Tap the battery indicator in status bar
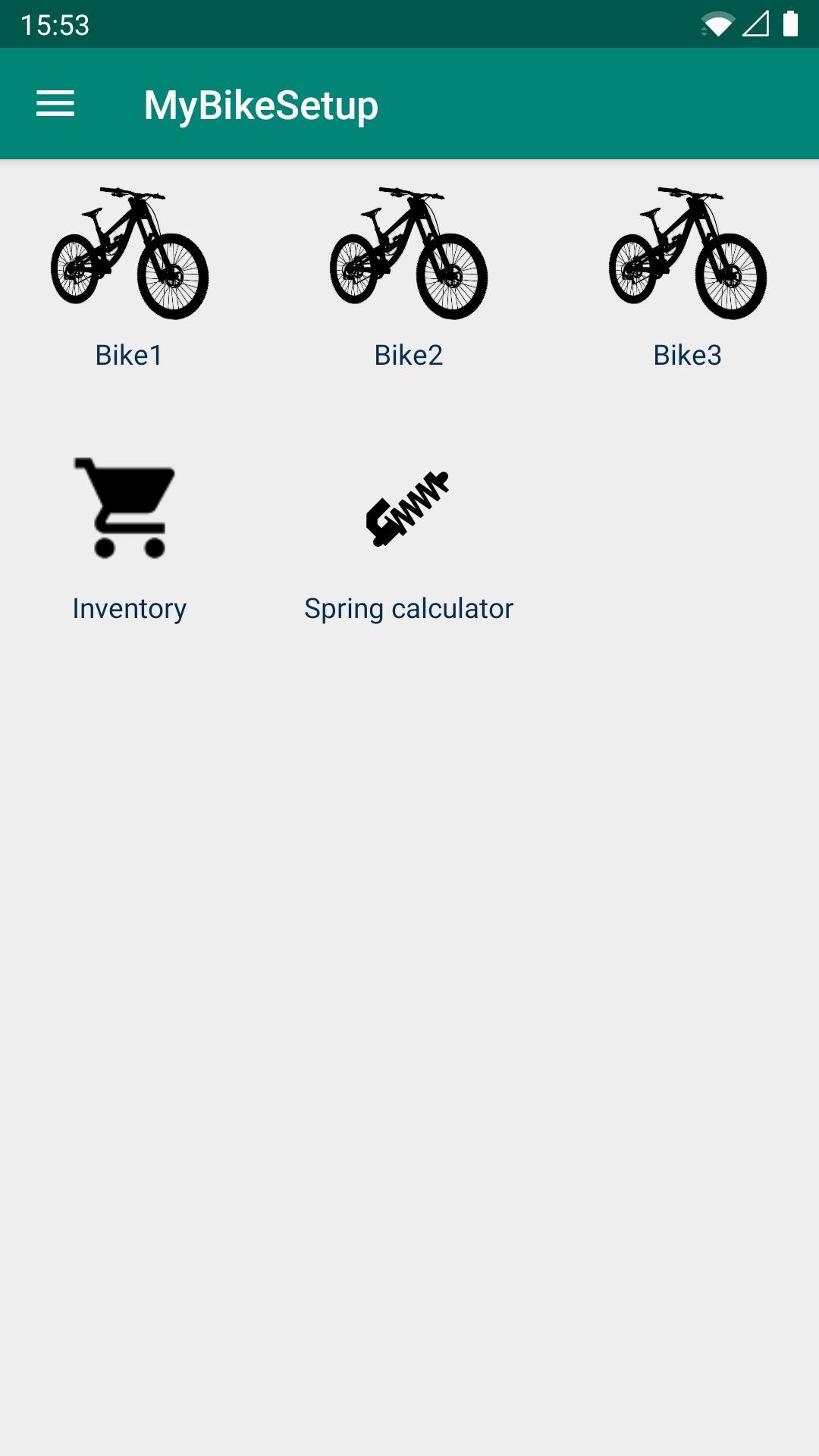This screenshot has height=1456, width=819. [792, 24]
